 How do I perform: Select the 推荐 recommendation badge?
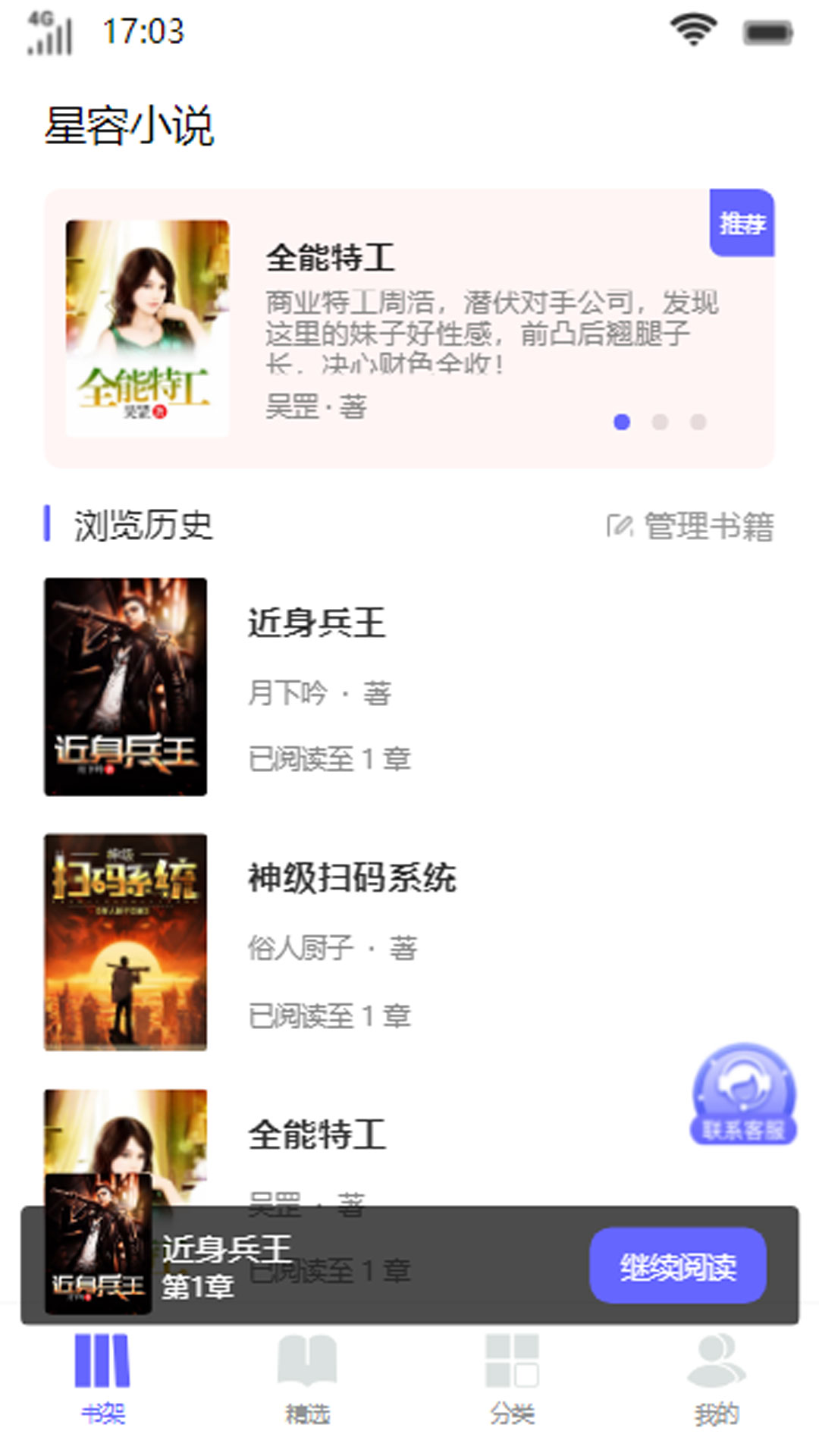[x=744, y=223]
